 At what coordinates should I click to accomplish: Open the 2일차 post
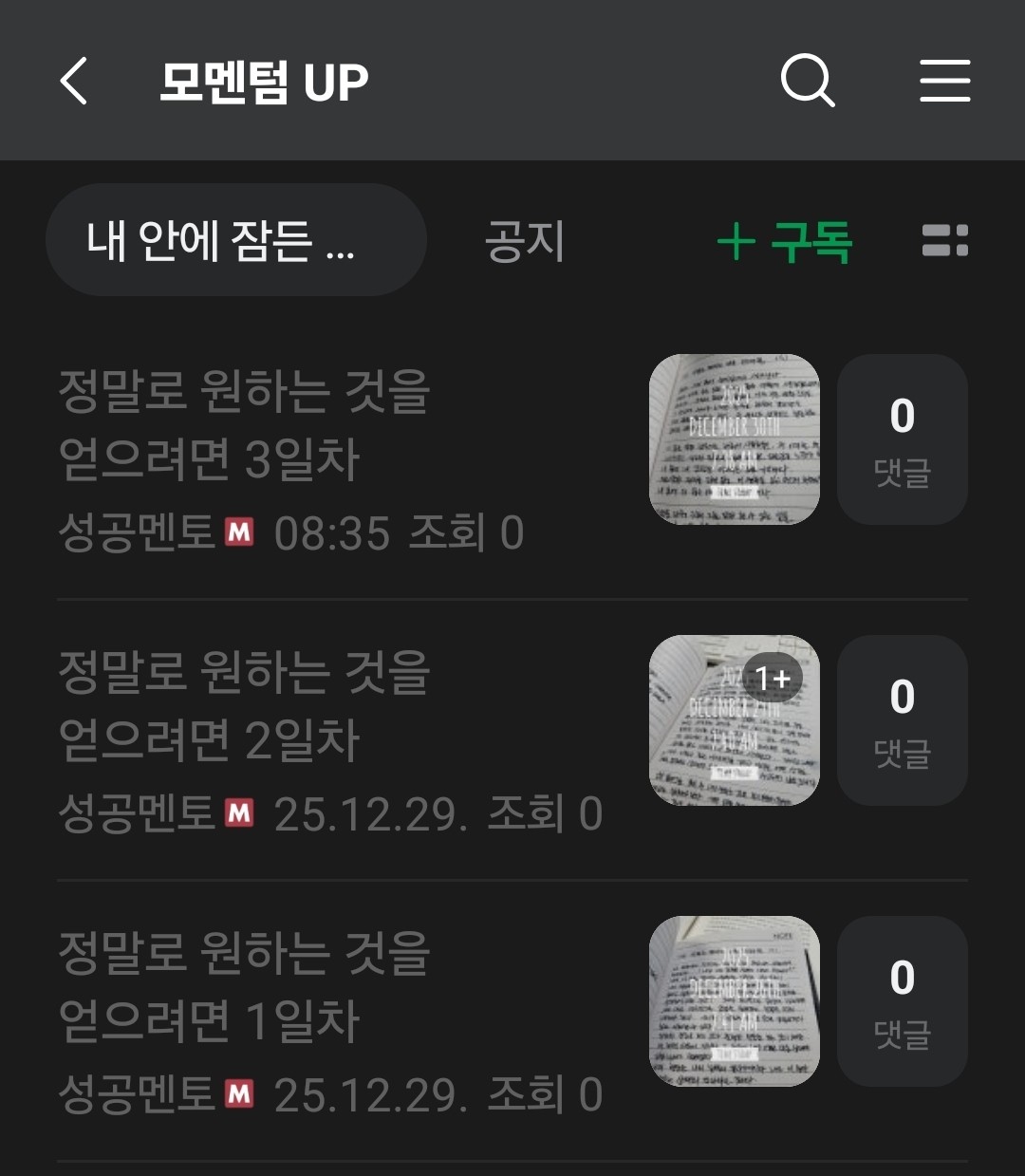pyautogui.click(x=247, y=705)
